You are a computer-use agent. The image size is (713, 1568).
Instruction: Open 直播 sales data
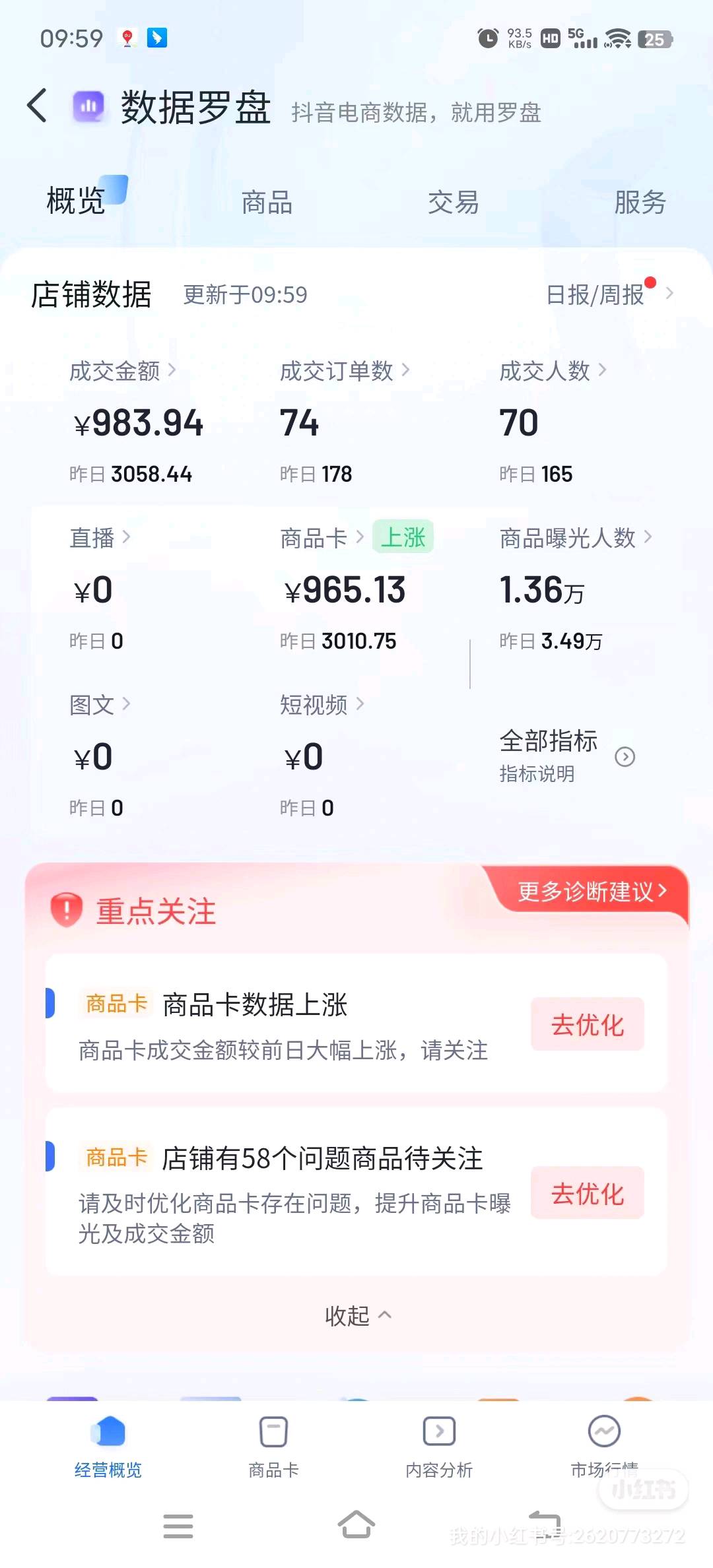[100, 538]
